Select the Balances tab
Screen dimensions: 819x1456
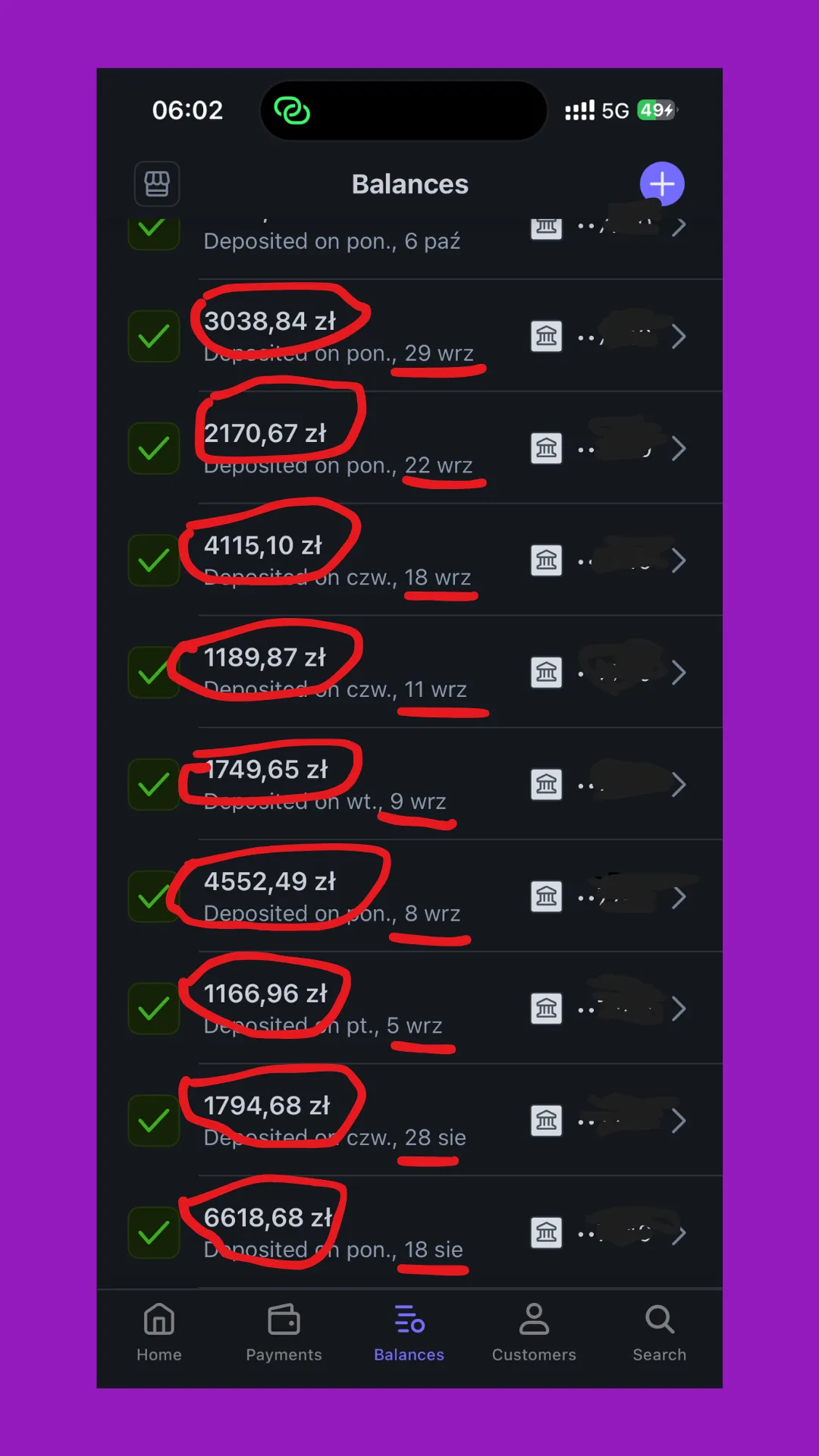click(x=409, y=1333)
